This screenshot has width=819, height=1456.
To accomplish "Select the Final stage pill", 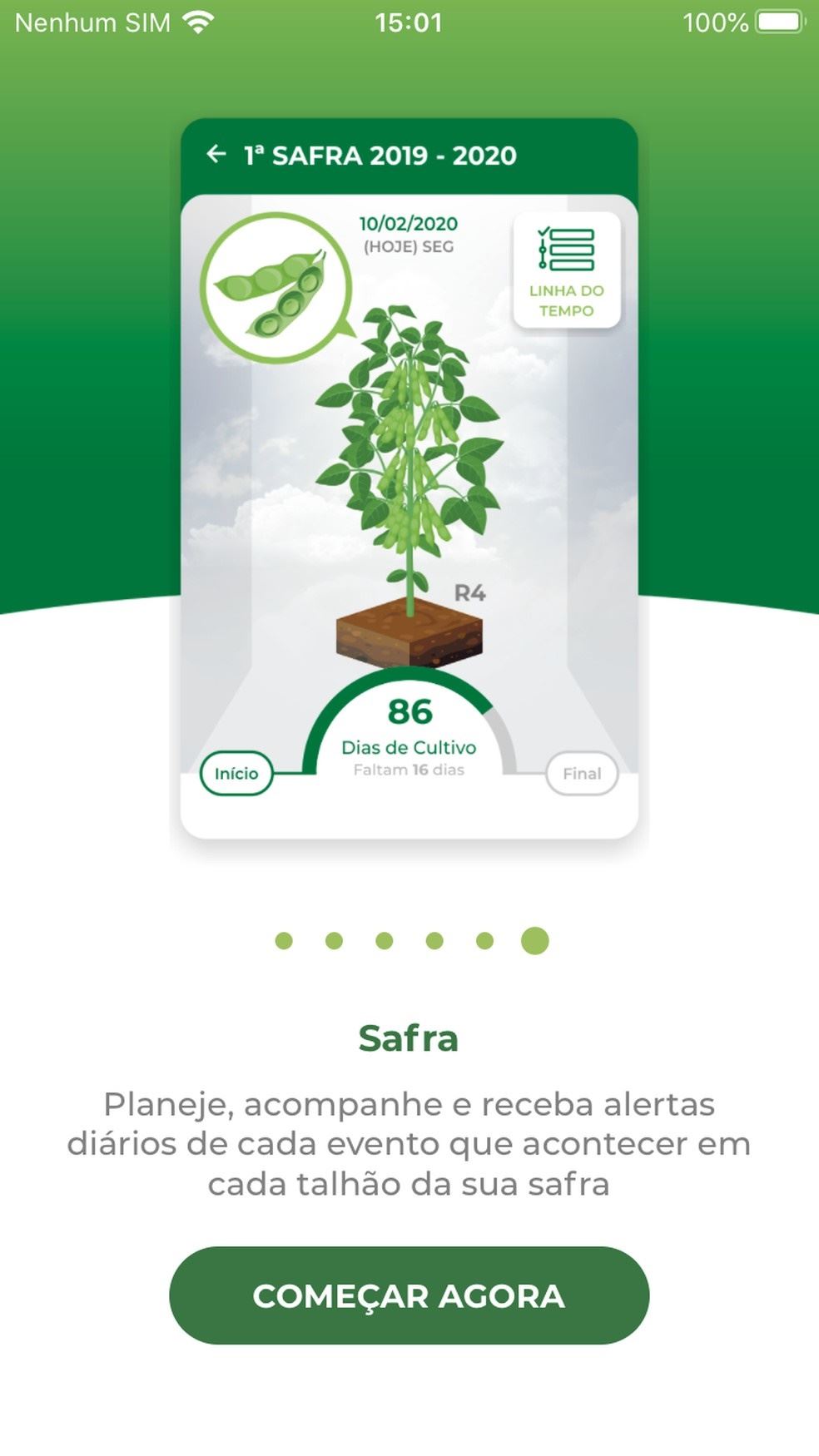I will pyautogui.click(x=582, y=774).
